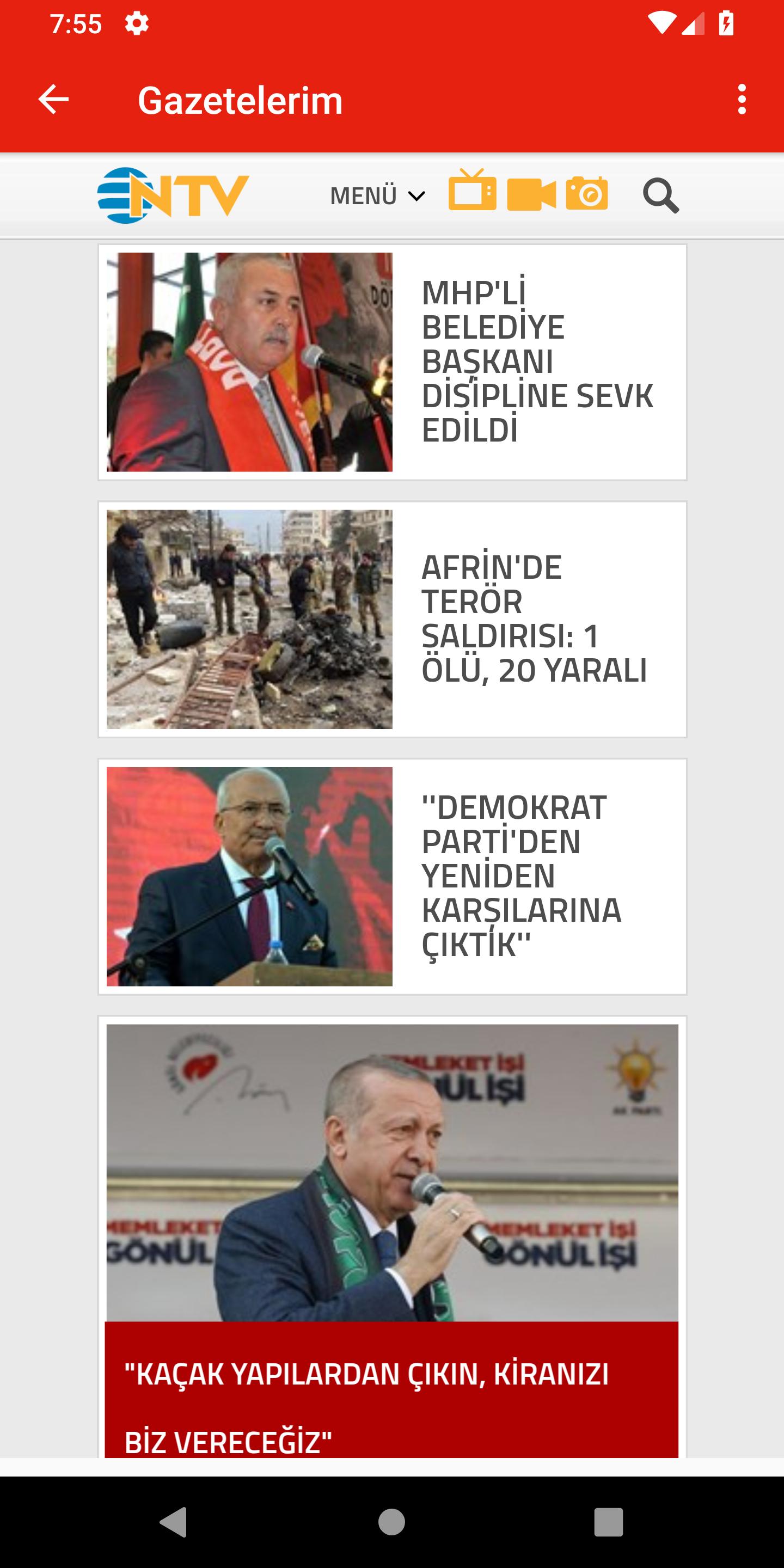Open the photo gallery camera icon
Image resolution: width=784 pixels, height=1568 pixels.
587,195
